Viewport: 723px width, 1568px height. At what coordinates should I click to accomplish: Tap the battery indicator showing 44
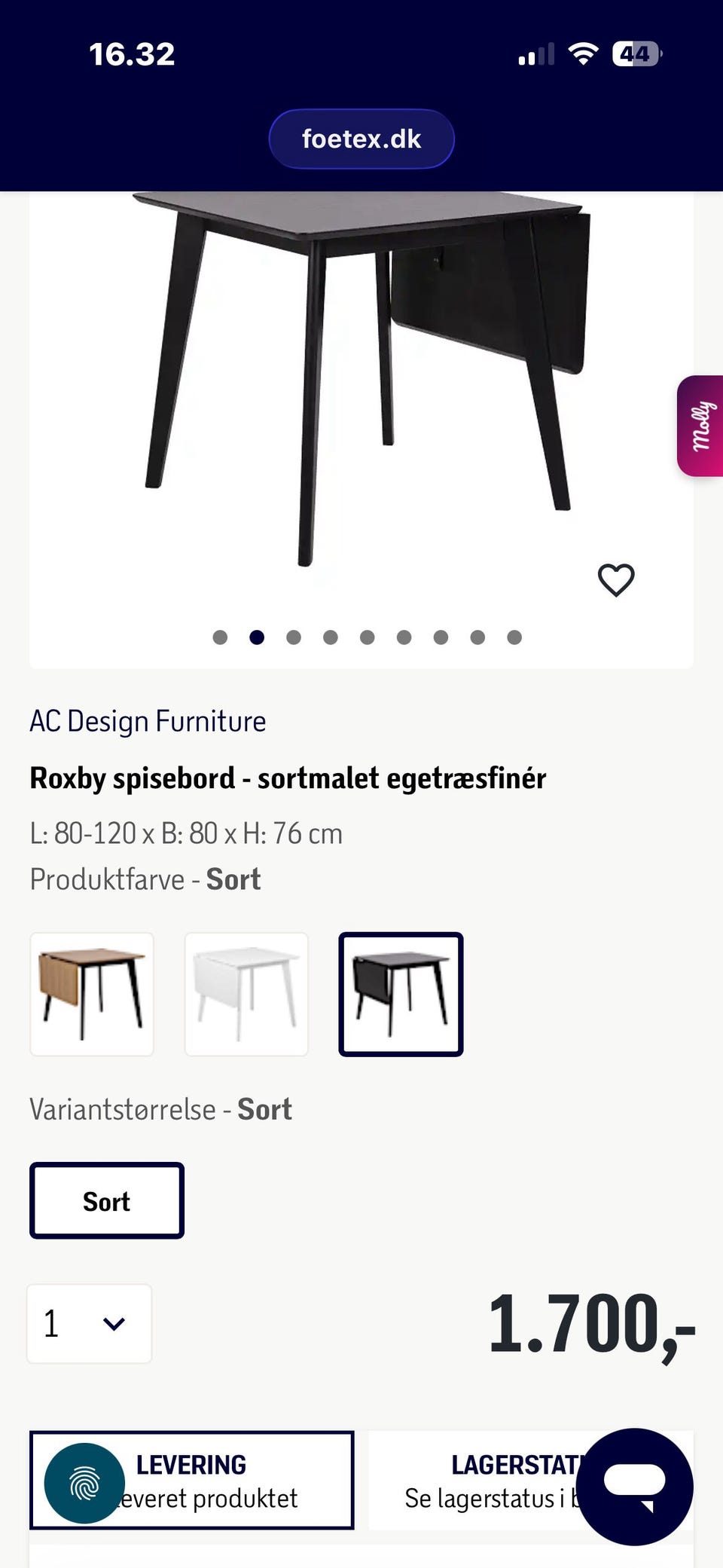[635, 53]
